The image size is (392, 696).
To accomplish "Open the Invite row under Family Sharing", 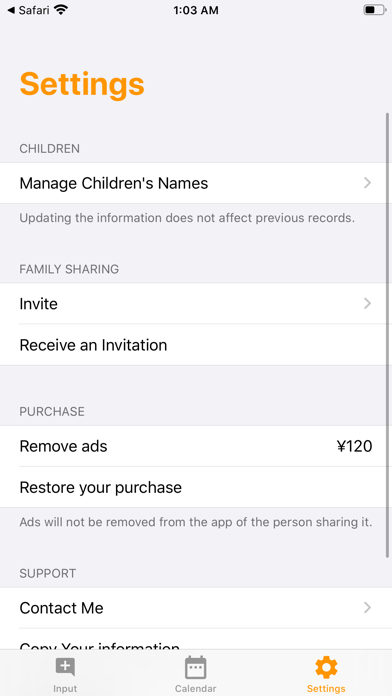I will 196,304.
